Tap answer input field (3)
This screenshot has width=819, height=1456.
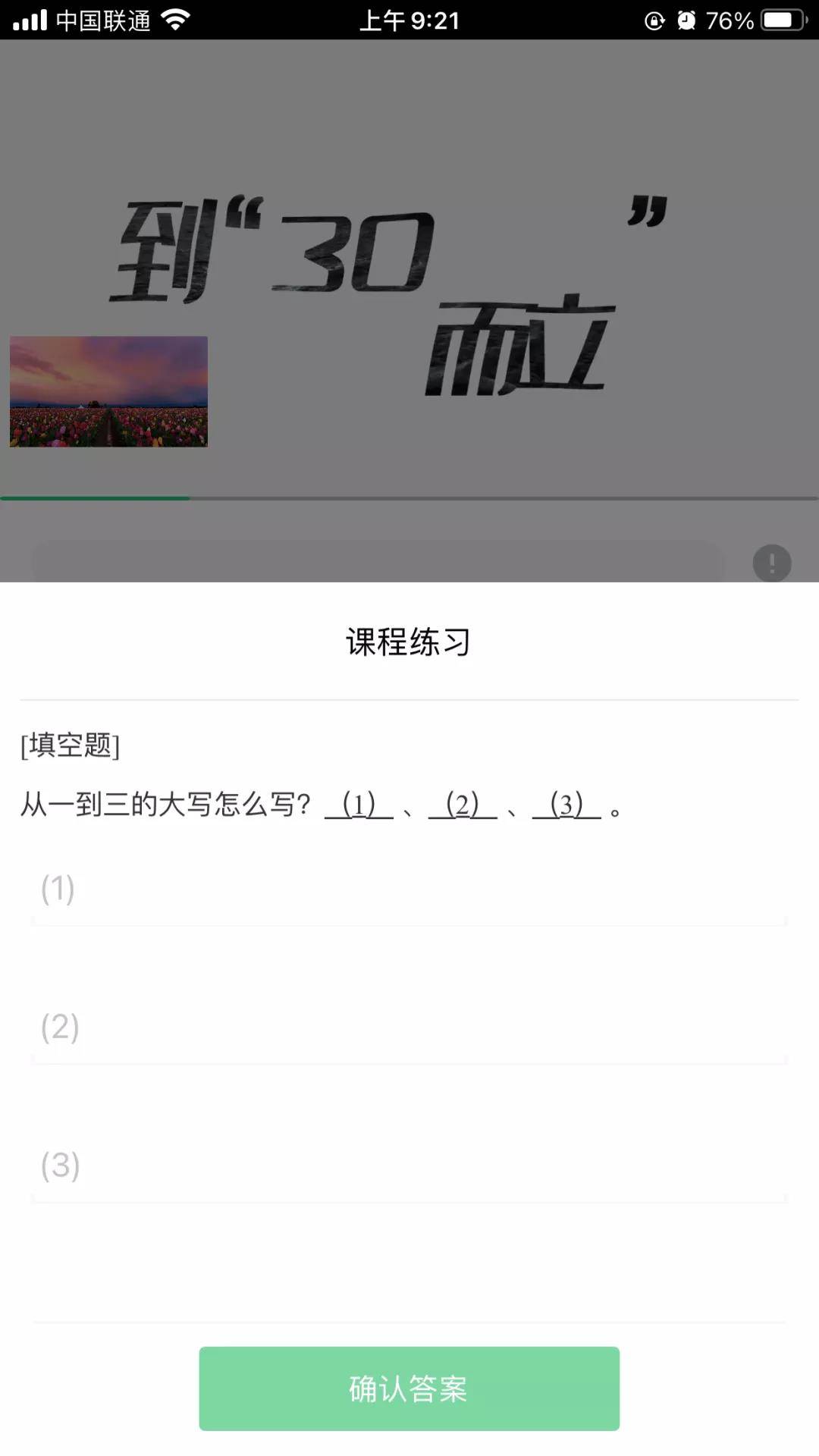pyautogui.click(x=409, y=1172)
